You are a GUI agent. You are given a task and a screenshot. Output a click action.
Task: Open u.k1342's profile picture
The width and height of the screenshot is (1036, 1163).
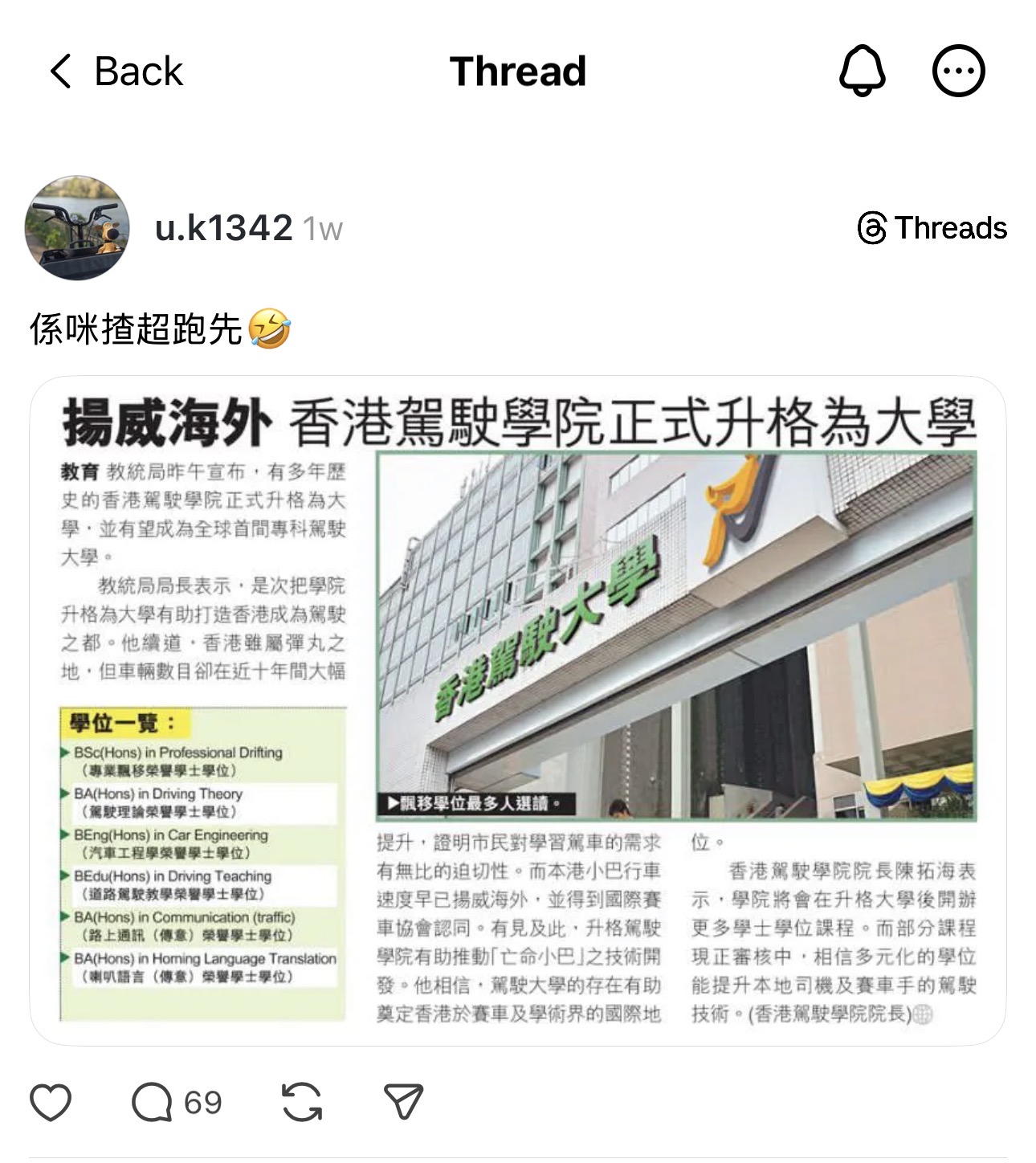click(77, 228)
